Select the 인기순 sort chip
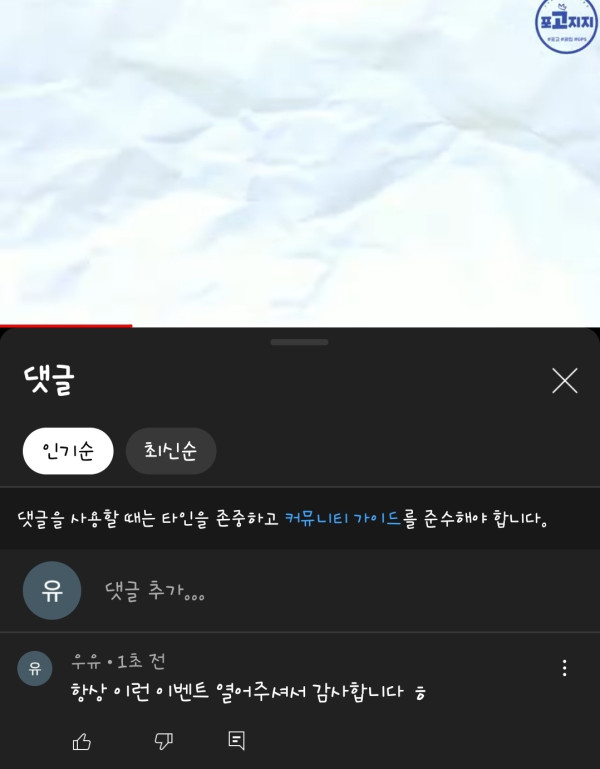Viewport: 600px width, 769px height. pos(68,451)
